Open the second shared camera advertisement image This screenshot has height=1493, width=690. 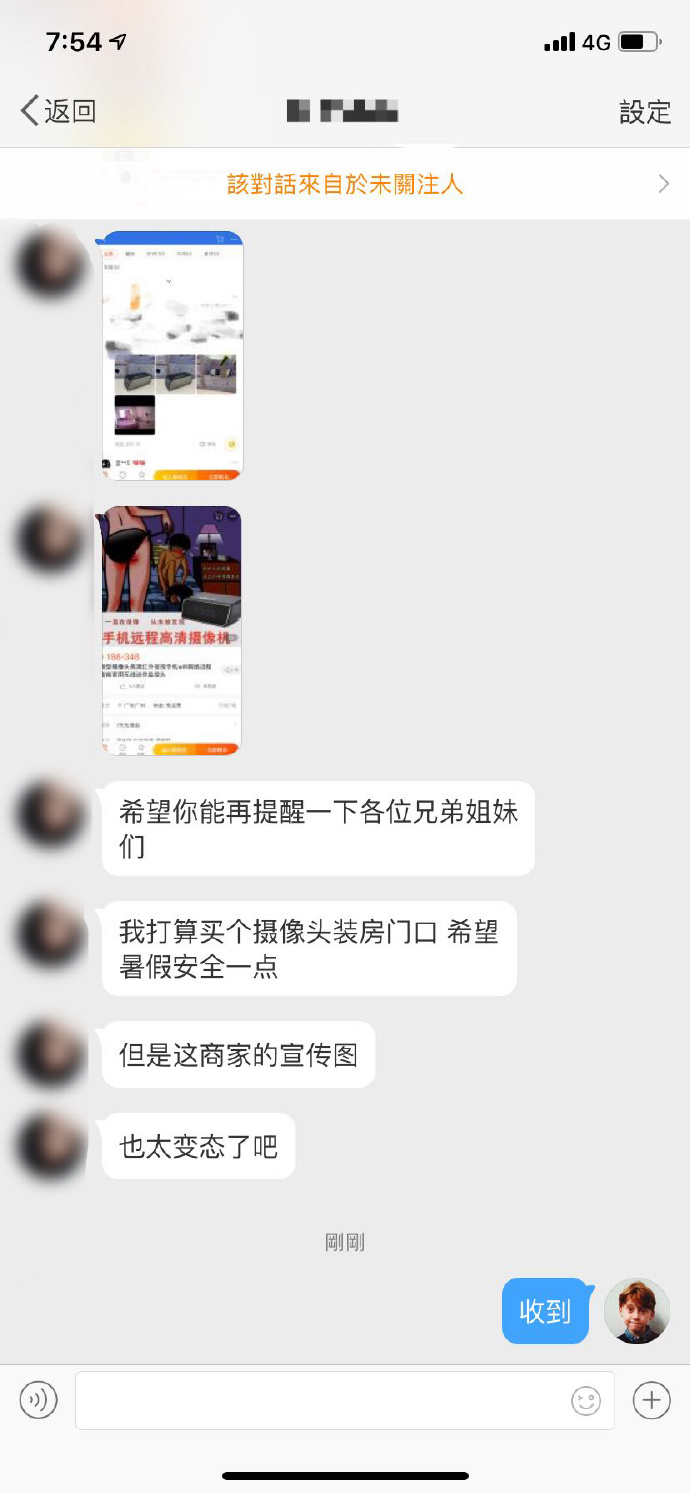point(172,630)
